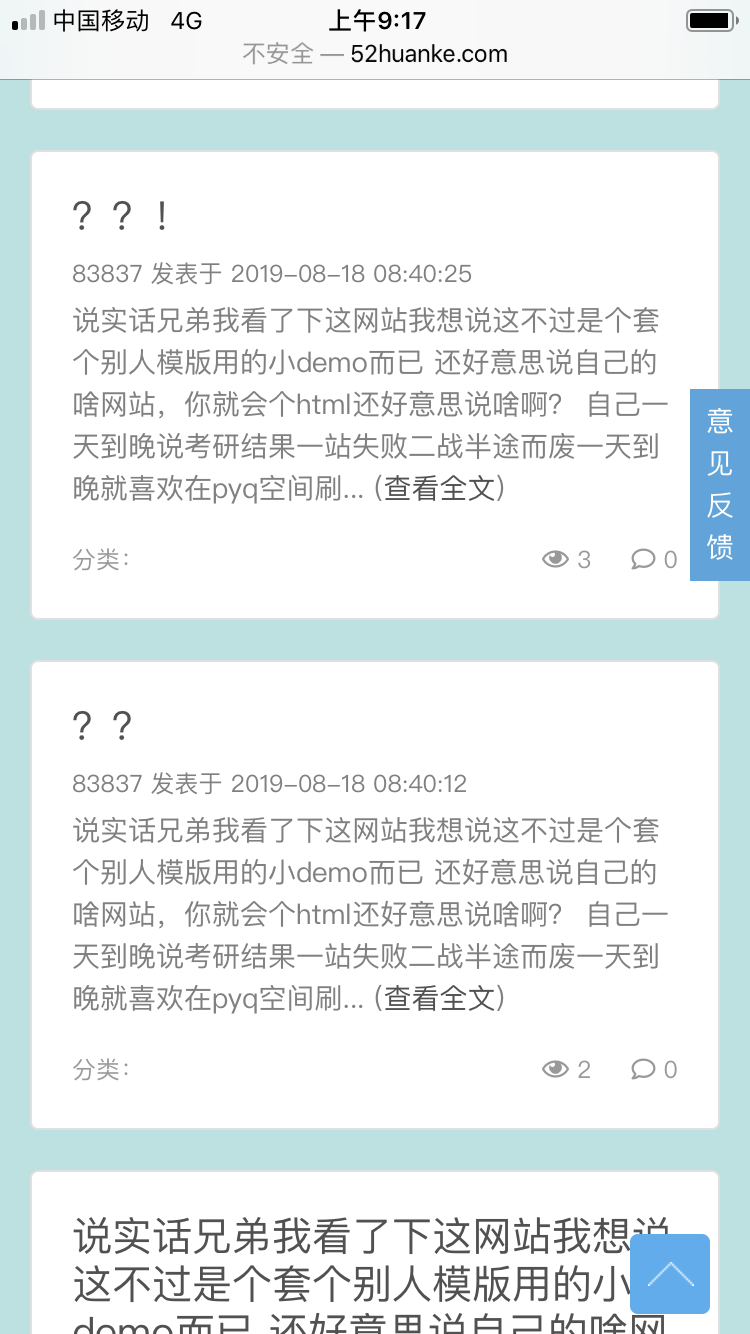Open the 52huanke.com address bar
Image resolution: width=750 pixels, height=1334 pixels.
coord(375,54)
